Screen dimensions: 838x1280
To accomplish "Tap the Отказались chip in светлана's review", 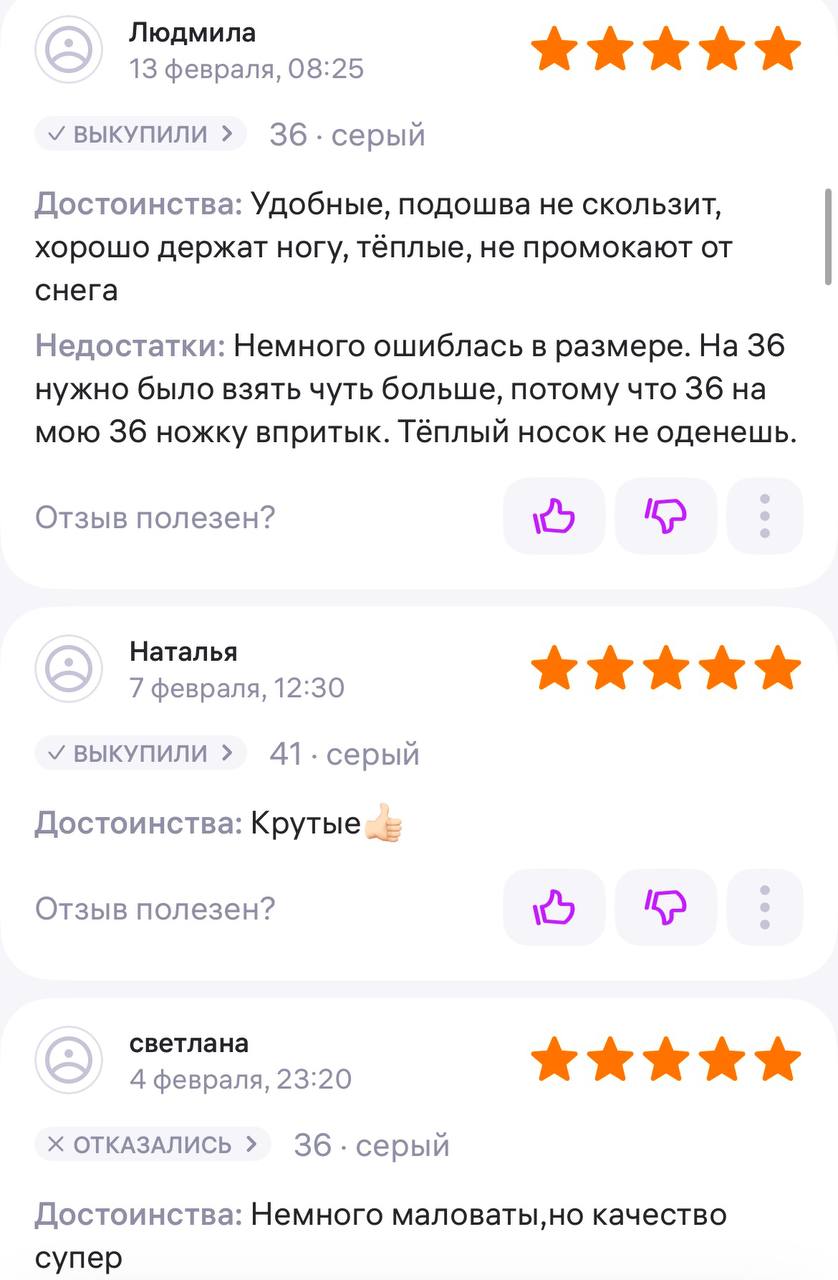I will pyautogui.click(x=152, y=1144).
